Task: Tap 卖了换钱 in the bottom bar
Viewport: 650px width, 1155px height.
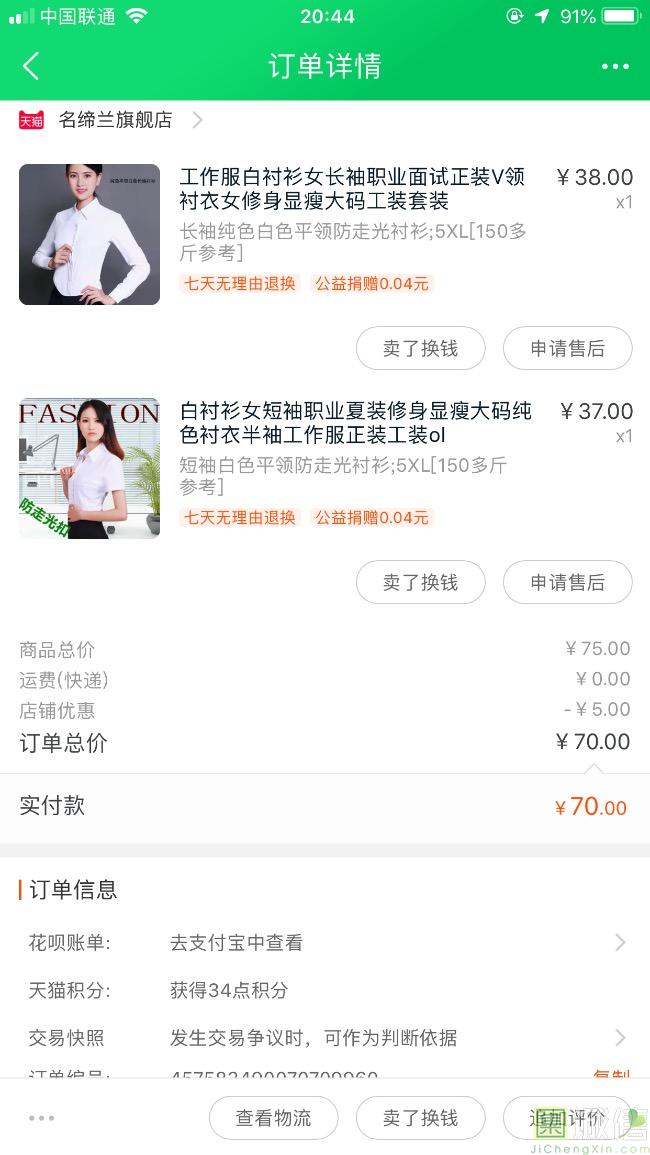Action: coord(420,1118)
